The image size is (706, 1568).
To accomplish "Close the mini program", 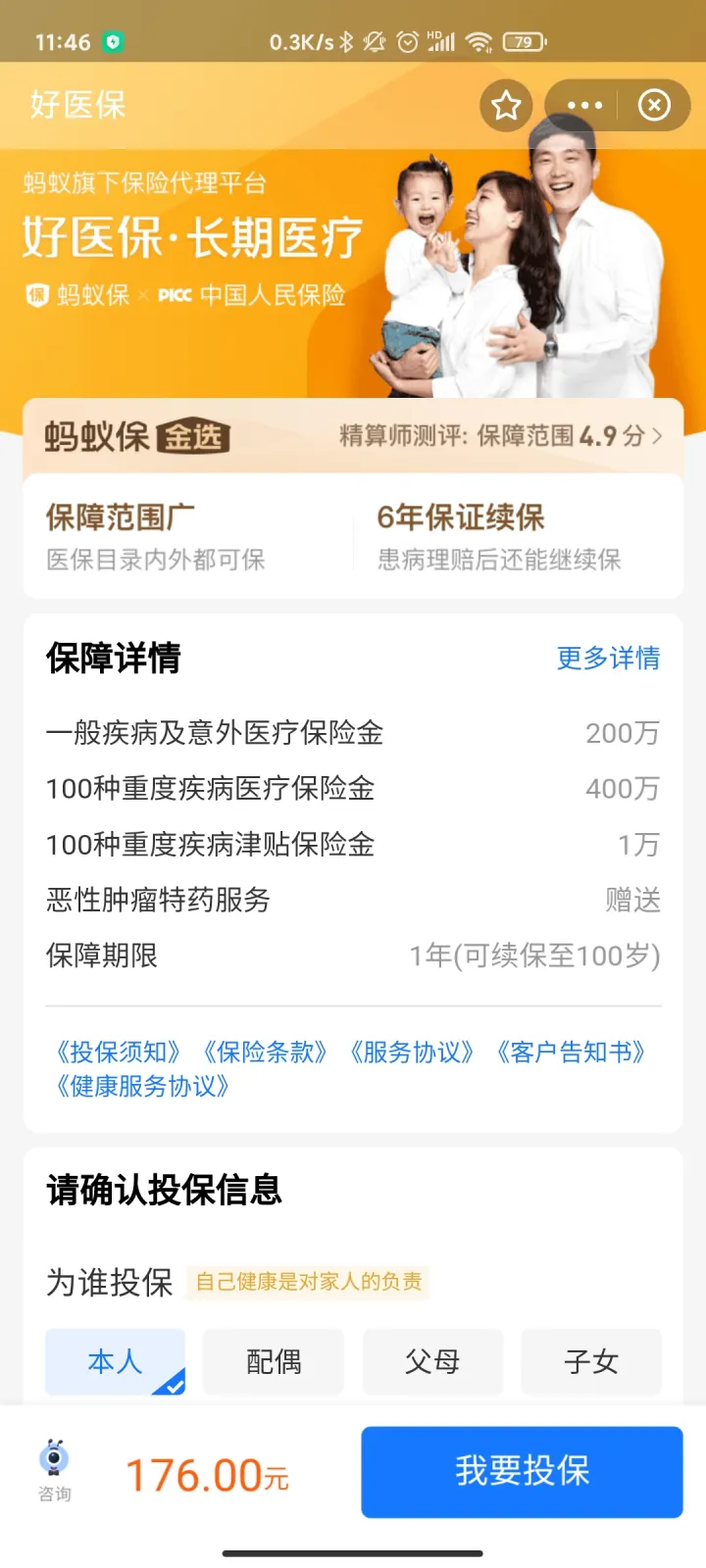I will pos(654,105).
